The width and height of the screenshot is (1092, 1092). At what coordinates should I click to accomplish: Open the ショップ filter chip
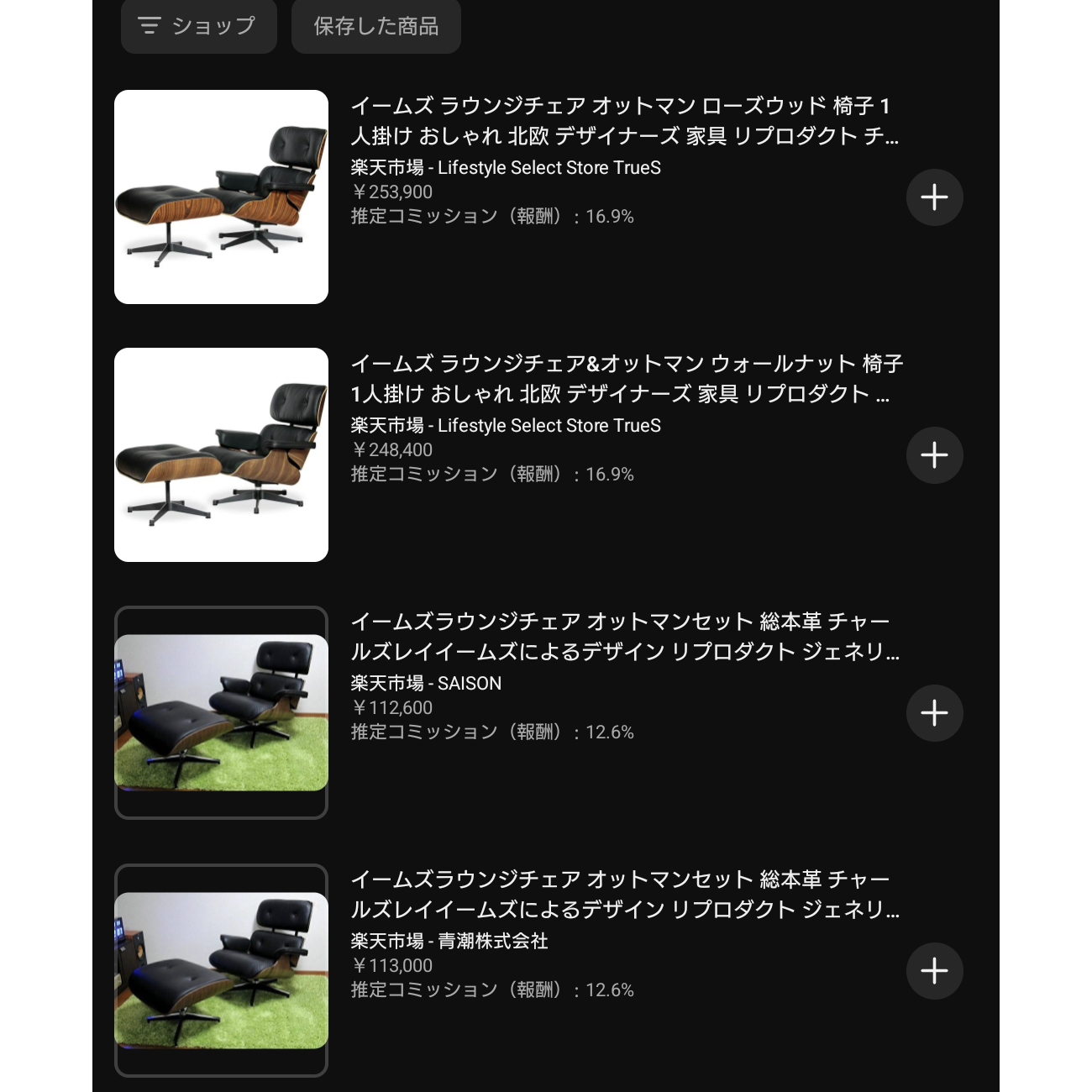198,26
